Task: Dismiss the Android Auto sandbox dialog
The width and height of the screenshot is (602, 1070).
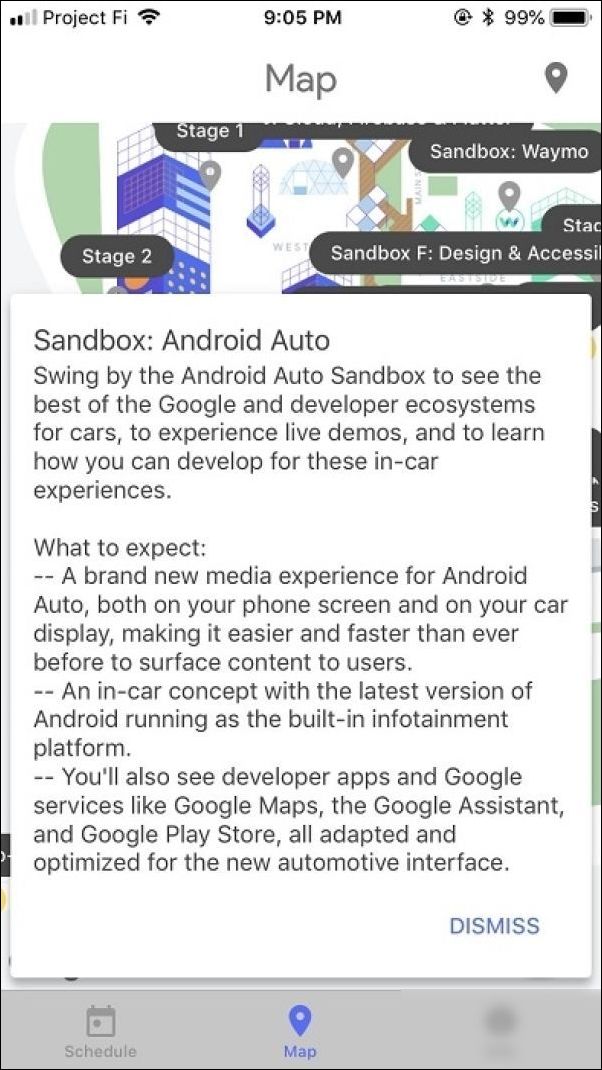Action: [494, 926]
